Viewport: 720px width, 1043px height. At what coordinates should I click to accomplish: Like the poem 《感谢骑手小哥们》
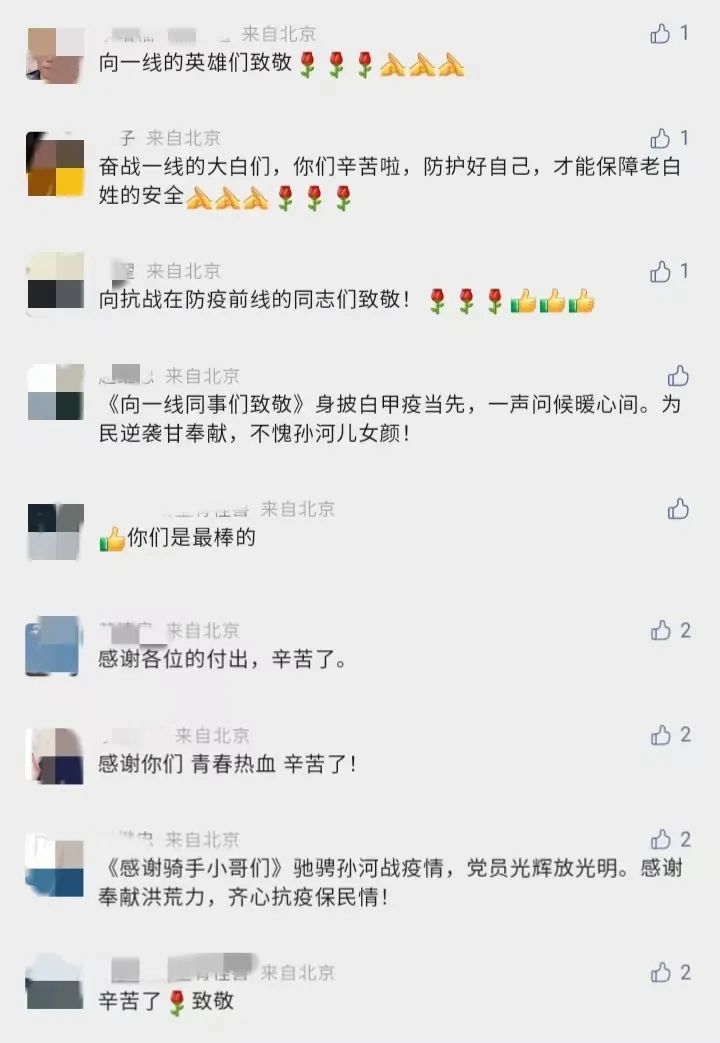tap(660, 839)
